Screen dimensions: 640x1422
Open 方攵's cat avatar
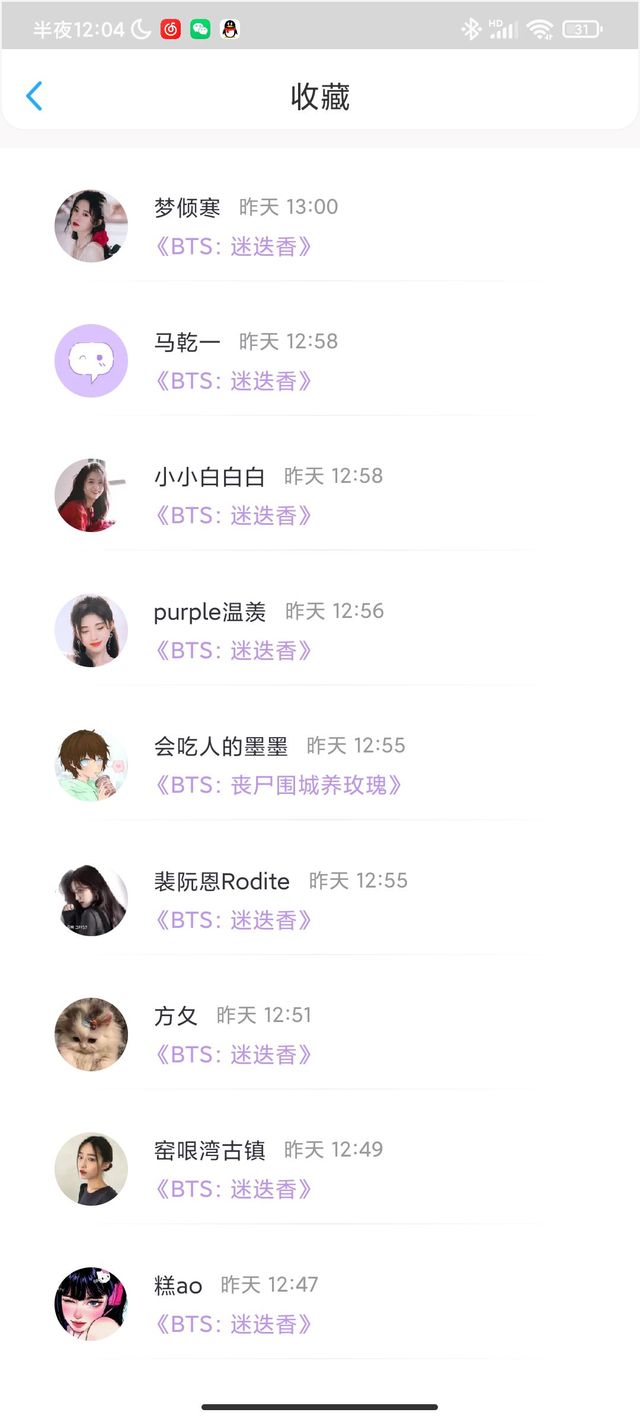tap(91, 1034)
